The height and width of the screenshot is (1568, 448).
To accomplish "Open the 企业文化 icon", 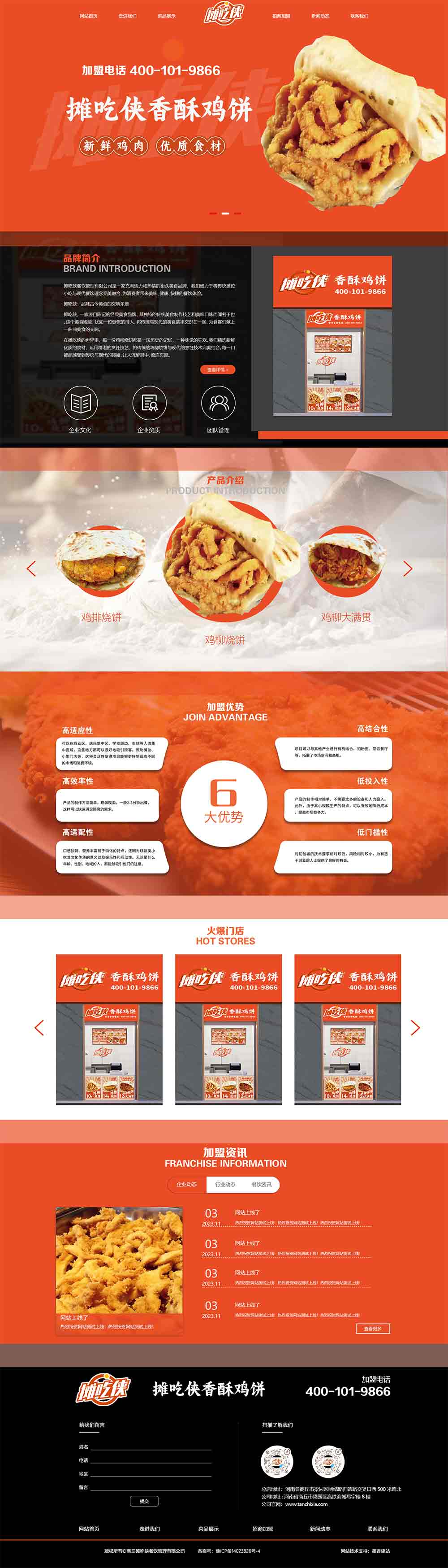I will click(80, 403).
